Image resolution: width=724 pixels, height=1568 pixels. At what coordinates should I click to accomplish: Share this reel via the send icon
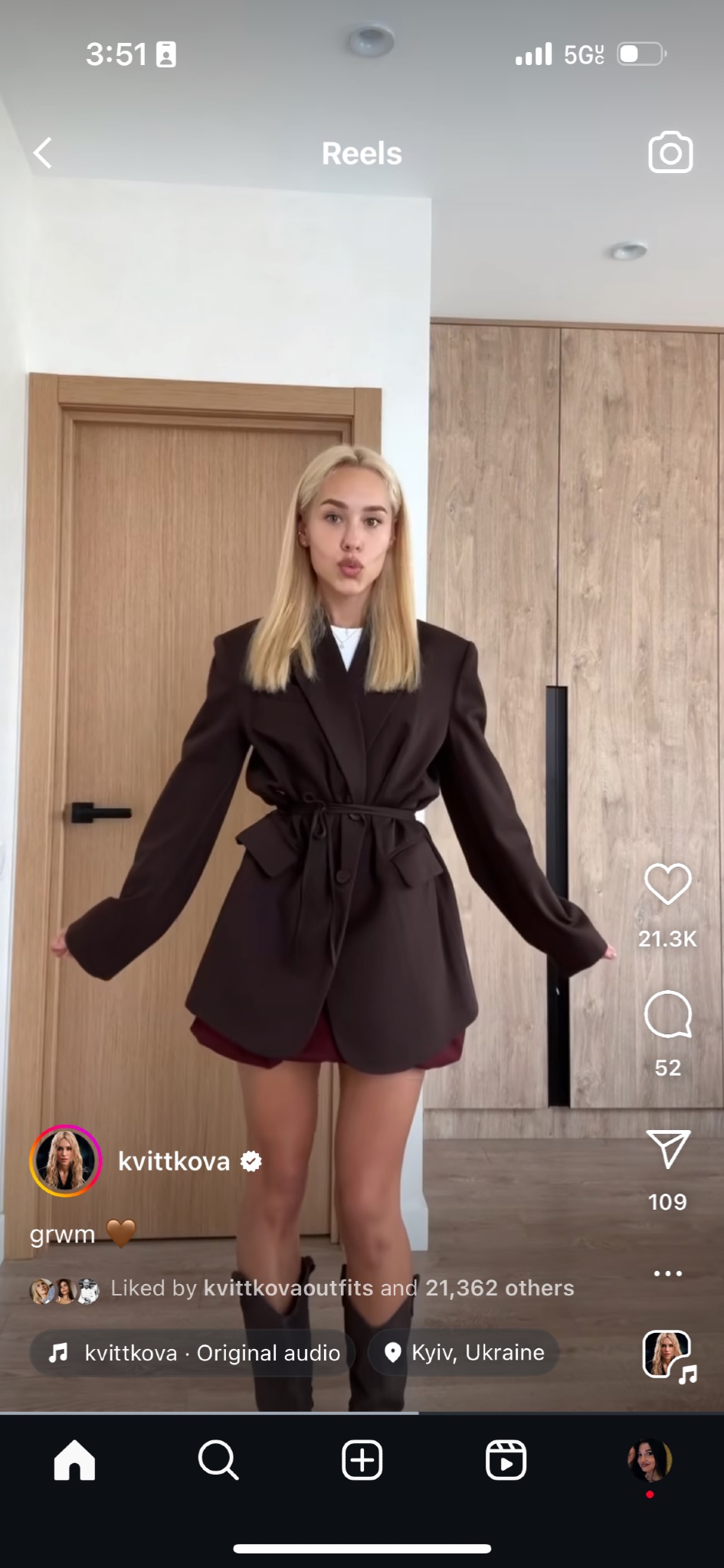click(668, 1148)
